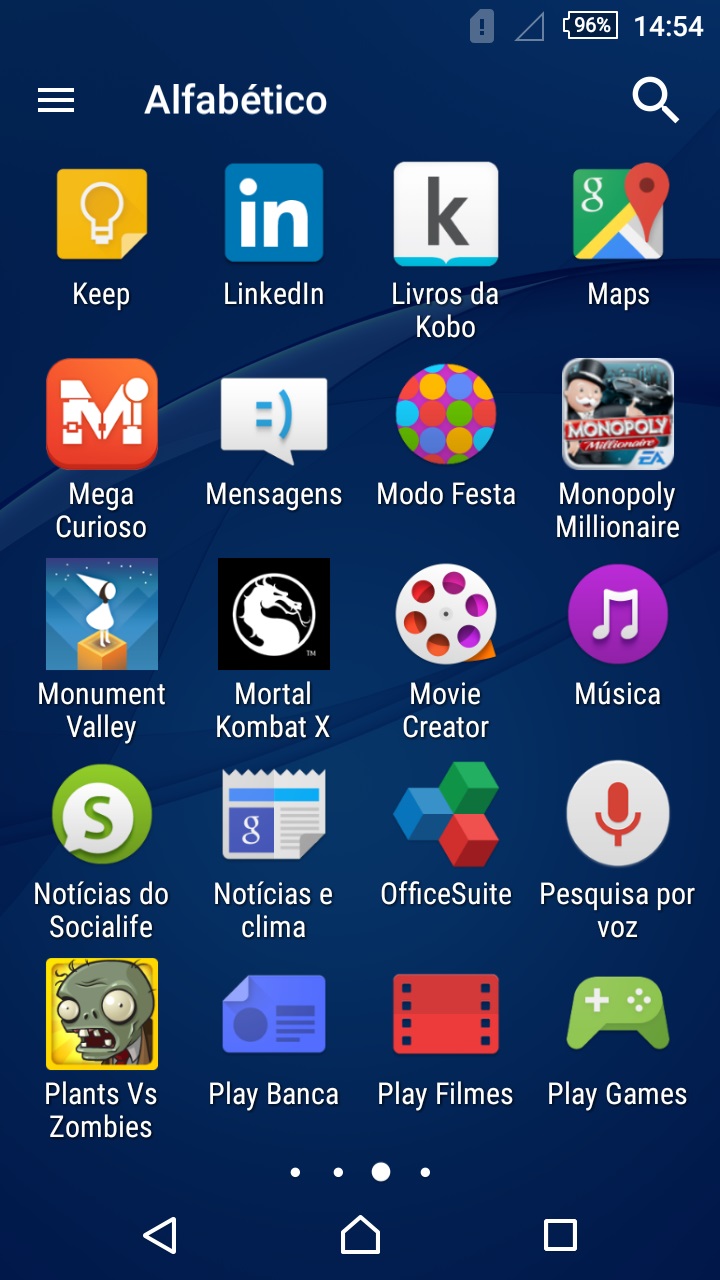Launch Modo Festa
Image resolution: width=720 pixels, height=1280 pixels.
445,414
